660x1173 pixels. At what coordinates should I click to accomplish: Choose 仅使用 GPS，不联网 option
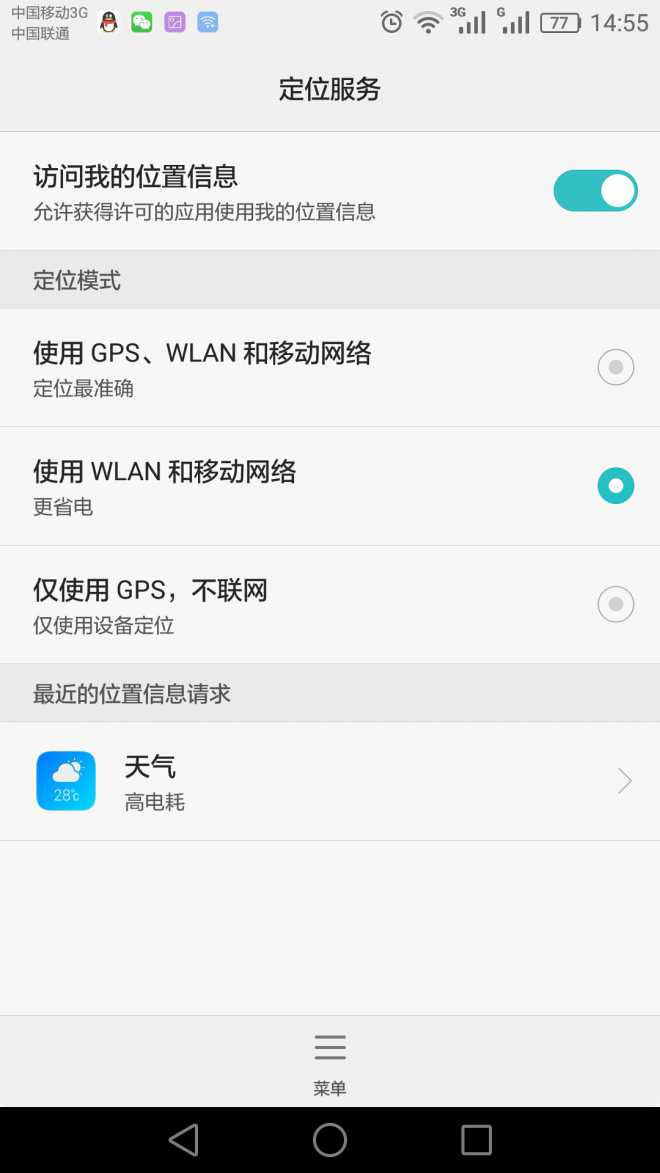point(330,604)
